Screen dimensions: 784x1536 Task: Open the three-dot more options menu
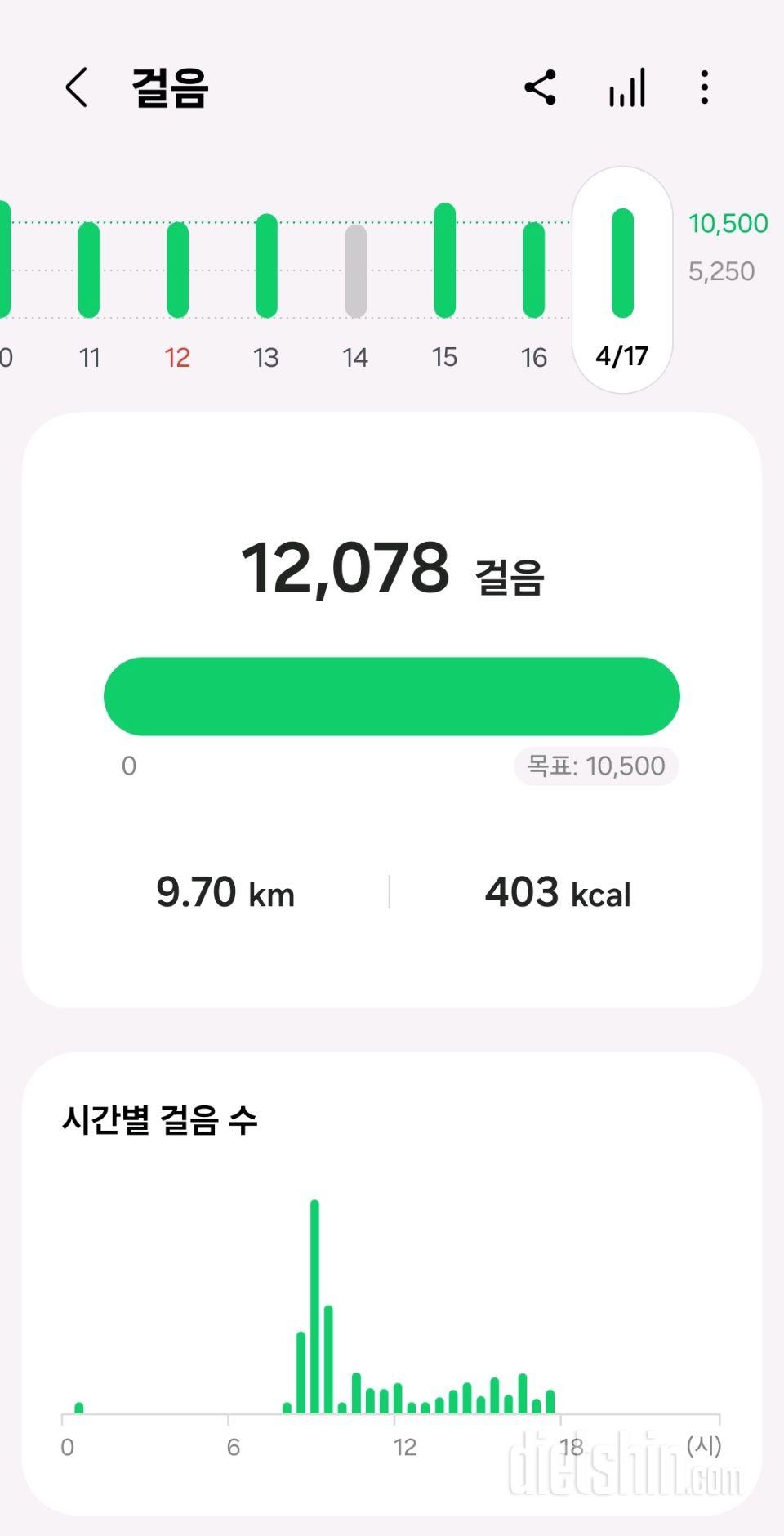[704, 87]
